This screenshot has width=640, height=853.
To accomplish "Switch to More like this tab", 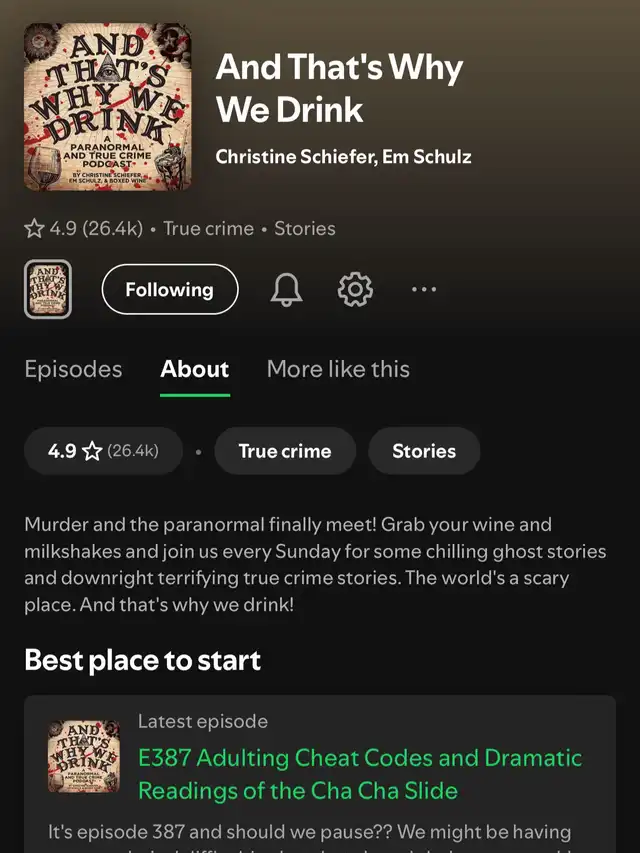I will (338, 369).
